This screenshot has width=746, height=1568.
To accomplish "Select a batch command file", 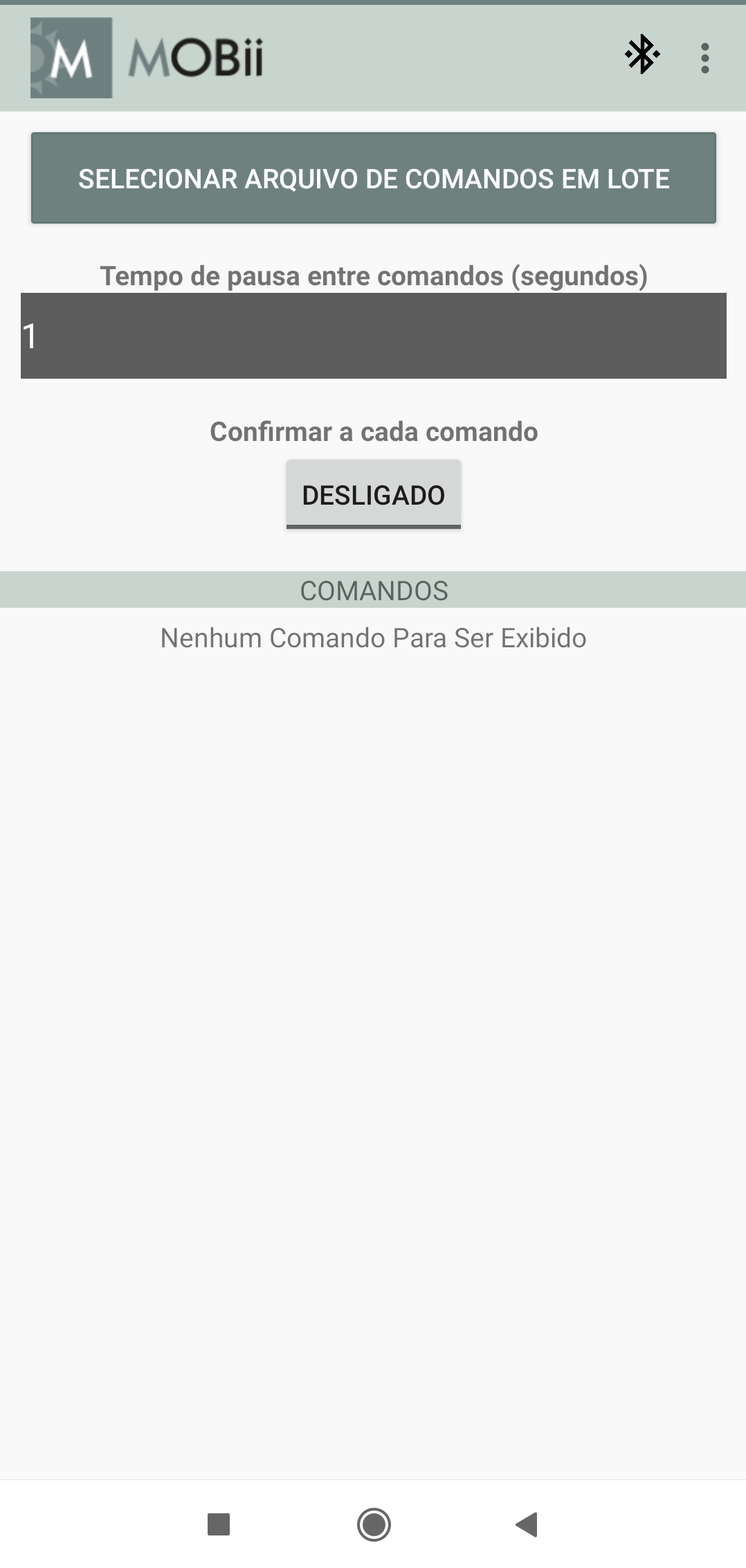I will click(x=374, y=179).
